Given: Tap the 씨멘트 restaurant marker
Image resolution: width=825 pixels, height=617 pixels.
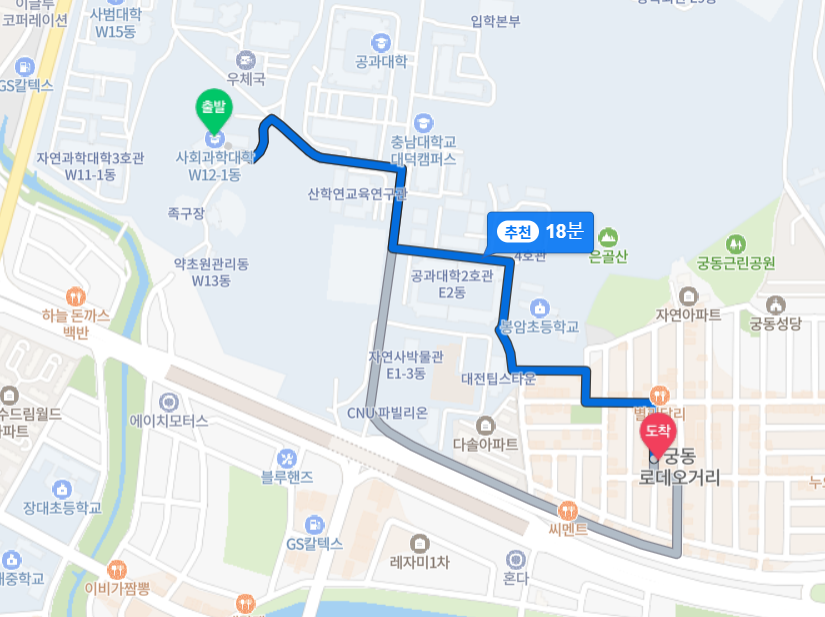Looking at the screenshot, I should (x=569, y=509).
